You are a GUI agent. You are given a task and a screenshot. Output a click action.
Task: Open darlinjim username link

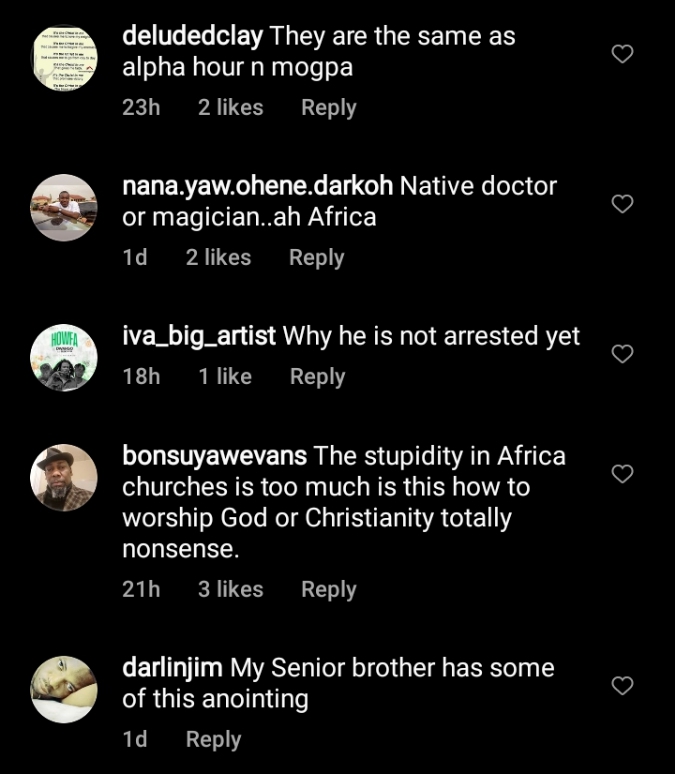pyautogui.click(x=173, y=667)
